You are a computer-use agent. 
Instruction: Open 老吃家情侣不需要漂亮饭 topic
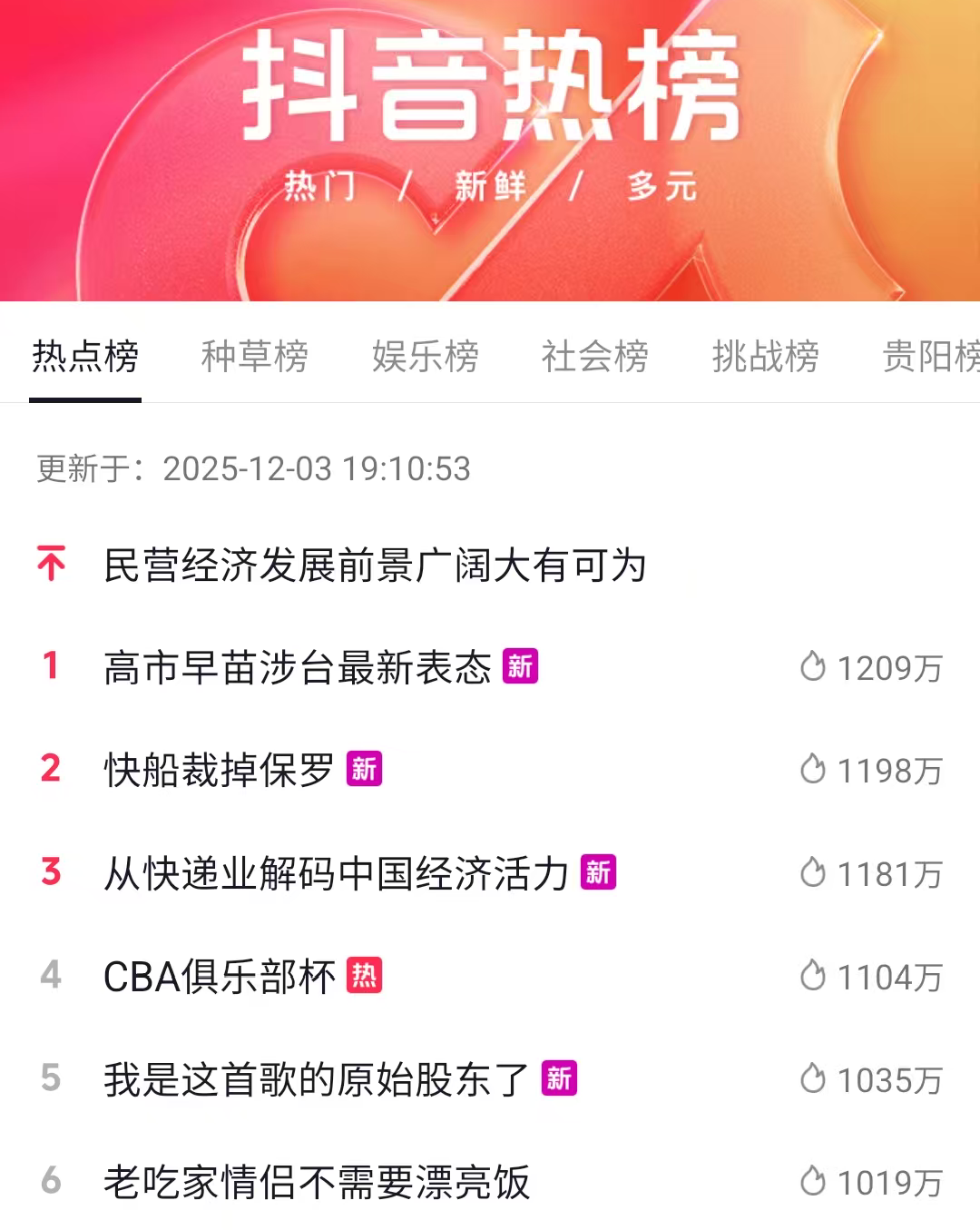tap(316, 1183)
